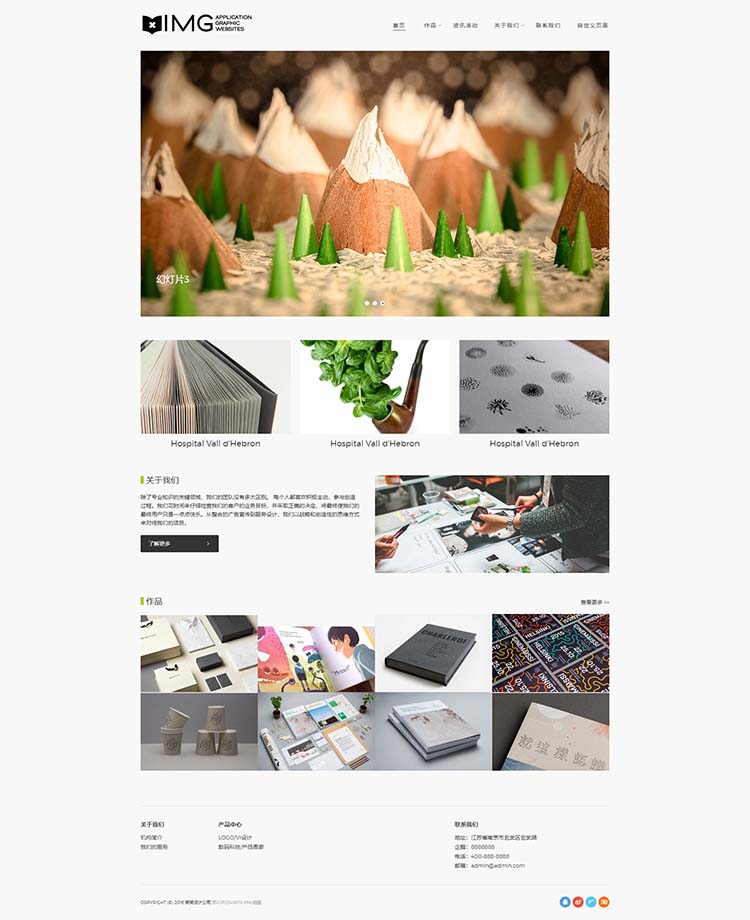Open the colorful pattern posters tile
This screenshot has width=750, height=920.
(x=550, y=654)
